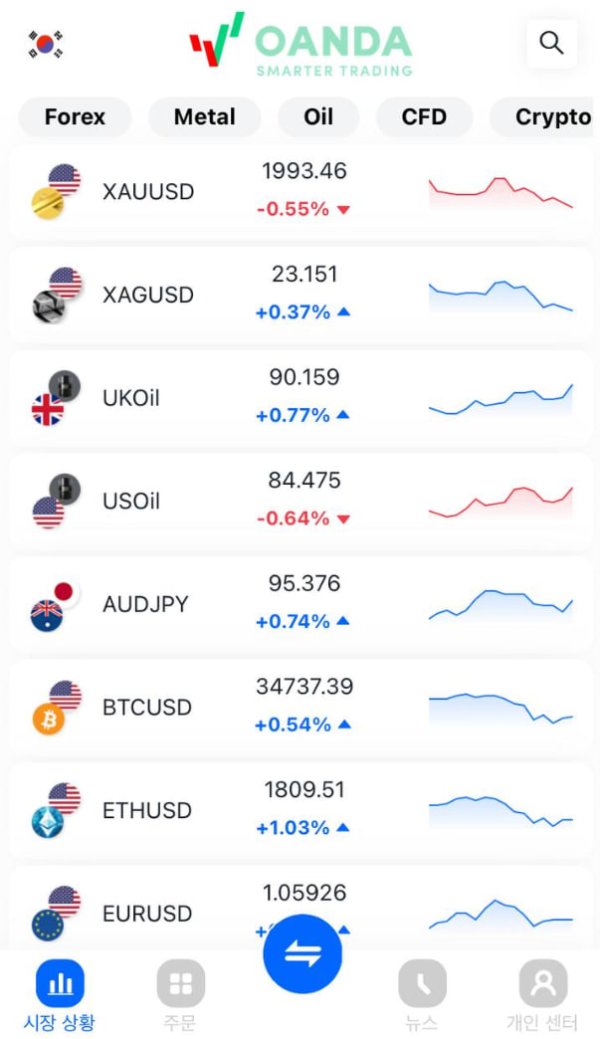The height and width of the screenshot is (1039, 600).
Task: Select the Crypto category chip
Action: [542, 117]
